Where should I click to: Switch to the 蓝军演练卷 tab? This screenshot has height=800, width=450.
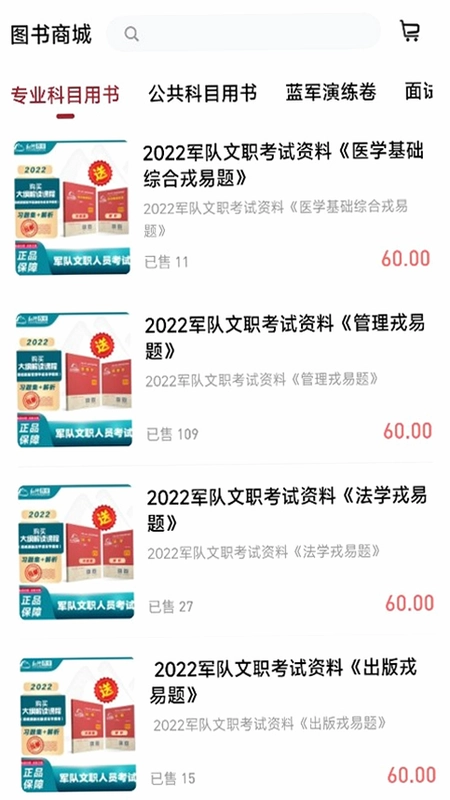(x=331, y=92)
